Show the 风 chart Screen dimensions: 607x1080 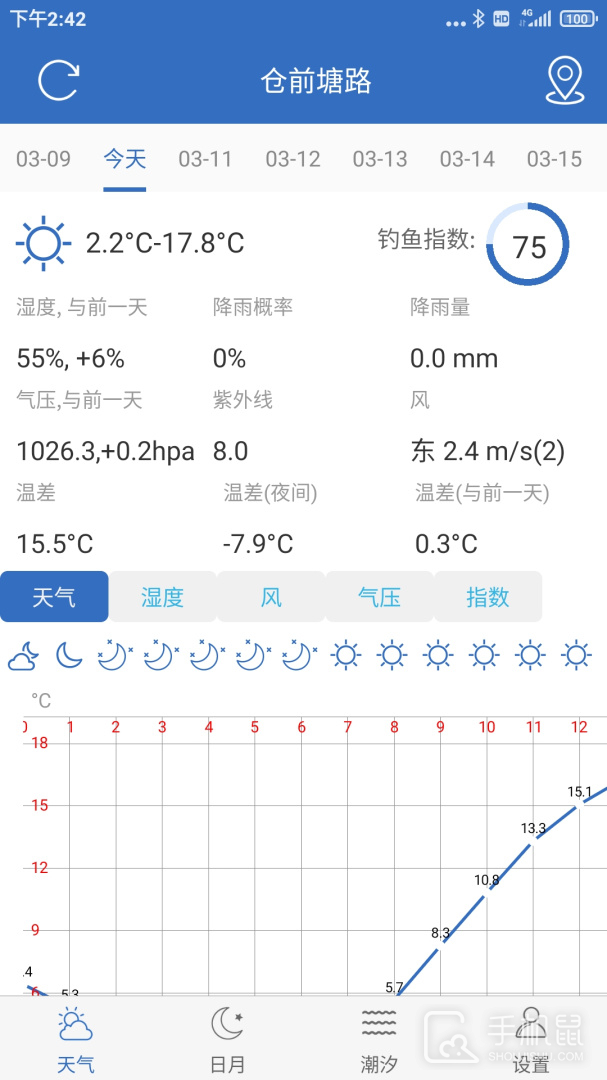coord(271,596)
